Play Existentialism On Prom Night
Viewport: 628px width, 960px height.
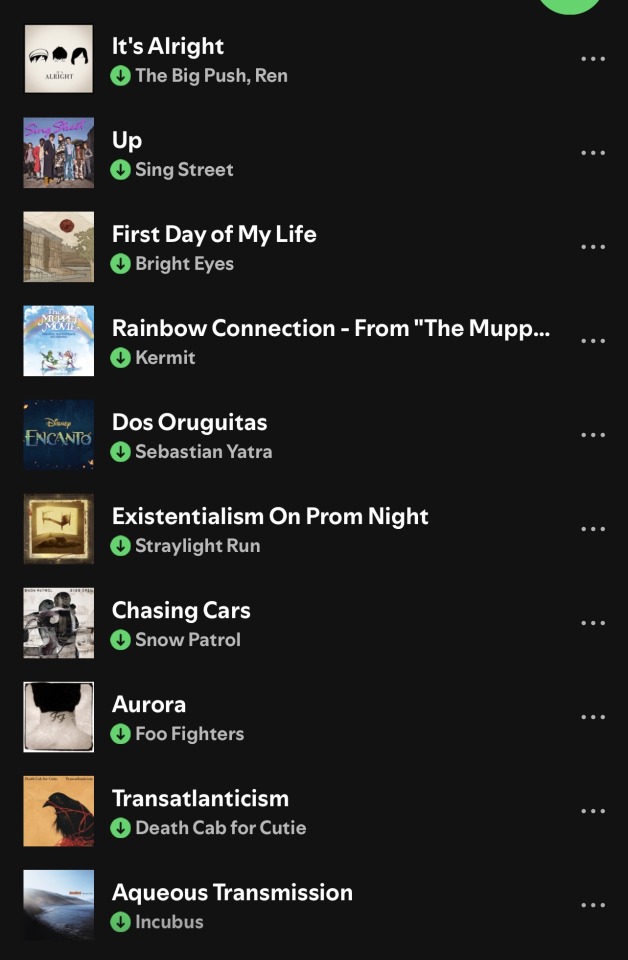pos(270,517)
